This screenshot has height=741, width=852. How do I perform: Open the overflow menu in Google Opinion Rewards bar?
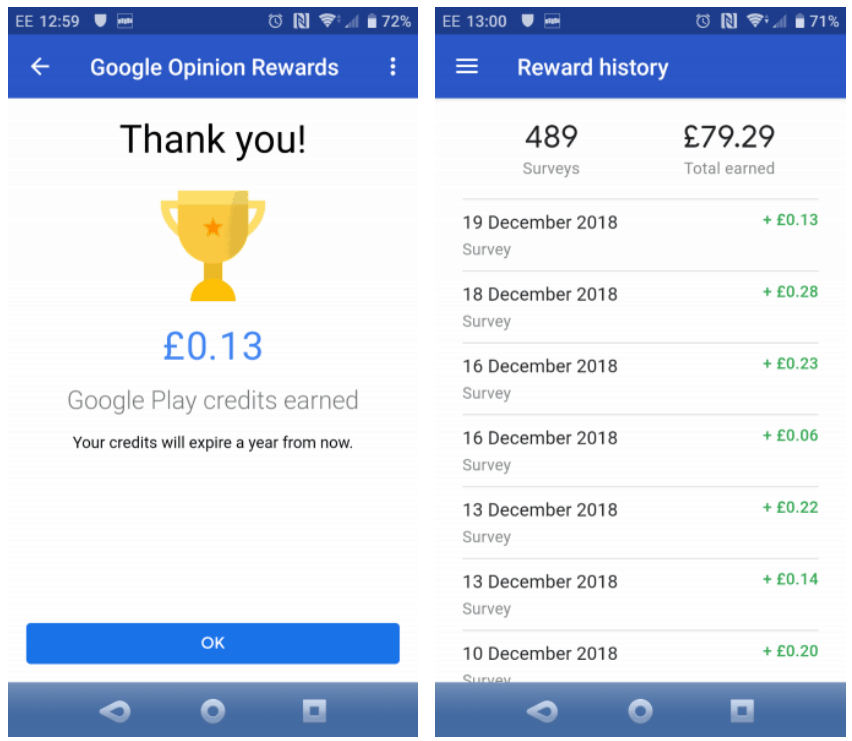[392, 67]
